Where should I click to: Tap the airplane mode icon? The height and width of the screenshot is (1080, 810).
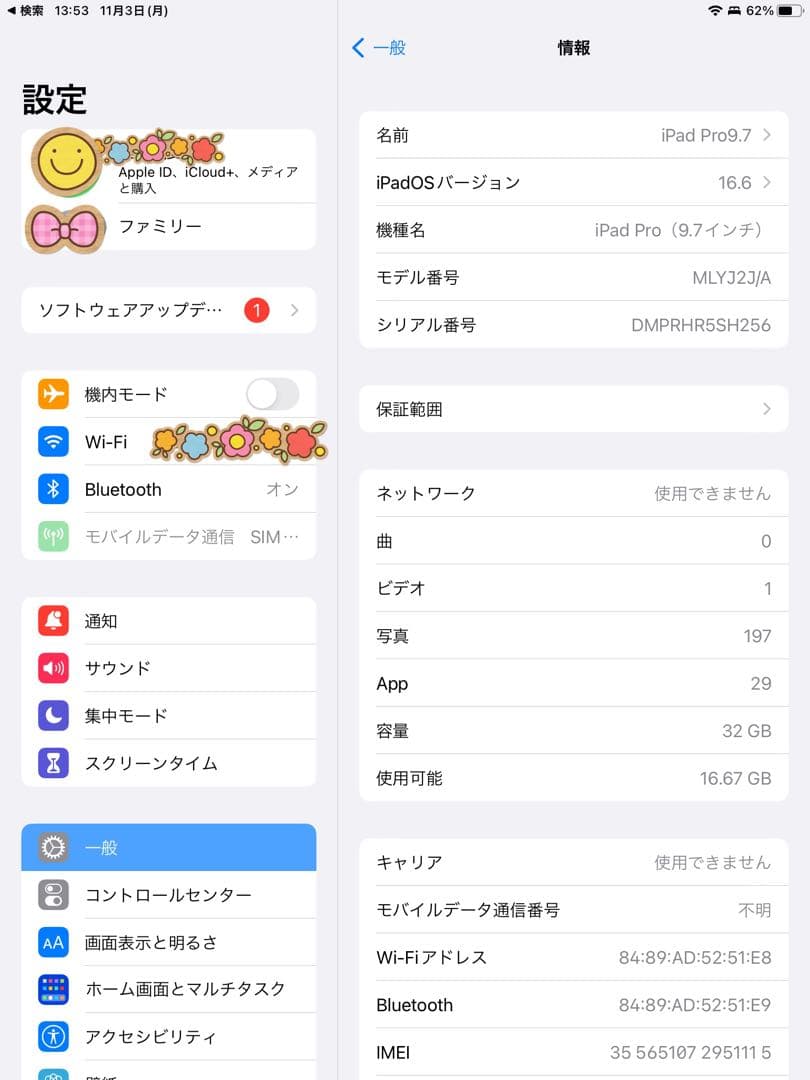click(x=52, y=394)
